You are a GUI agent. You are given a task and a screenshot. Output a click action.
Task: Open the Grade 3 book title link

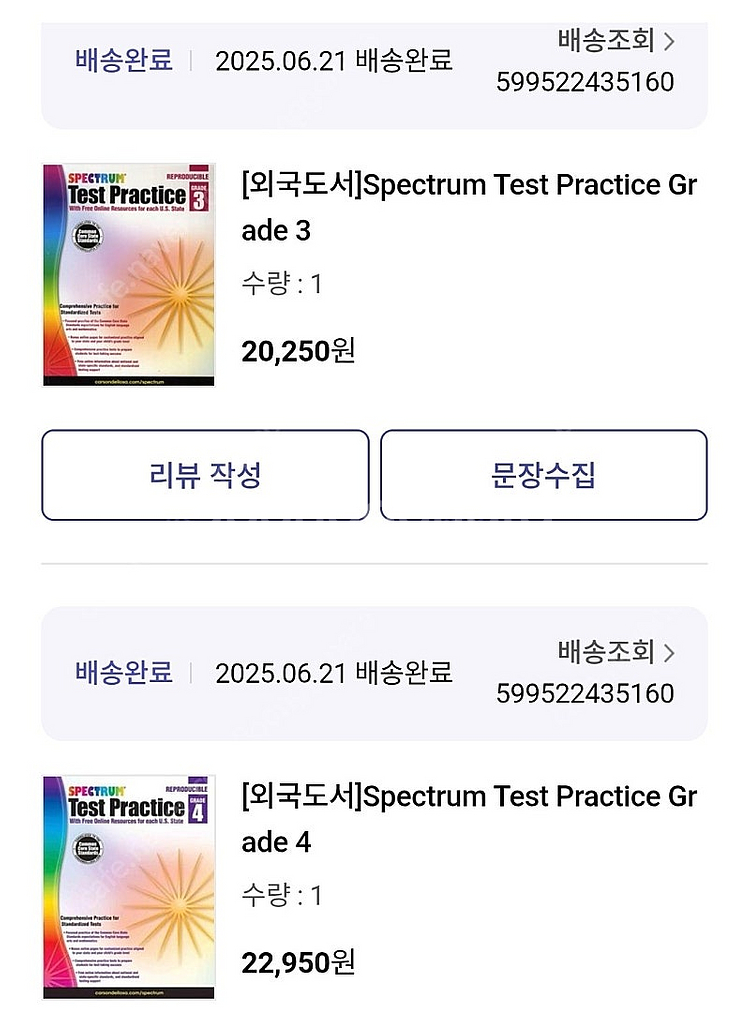click(x=468, y=208)
